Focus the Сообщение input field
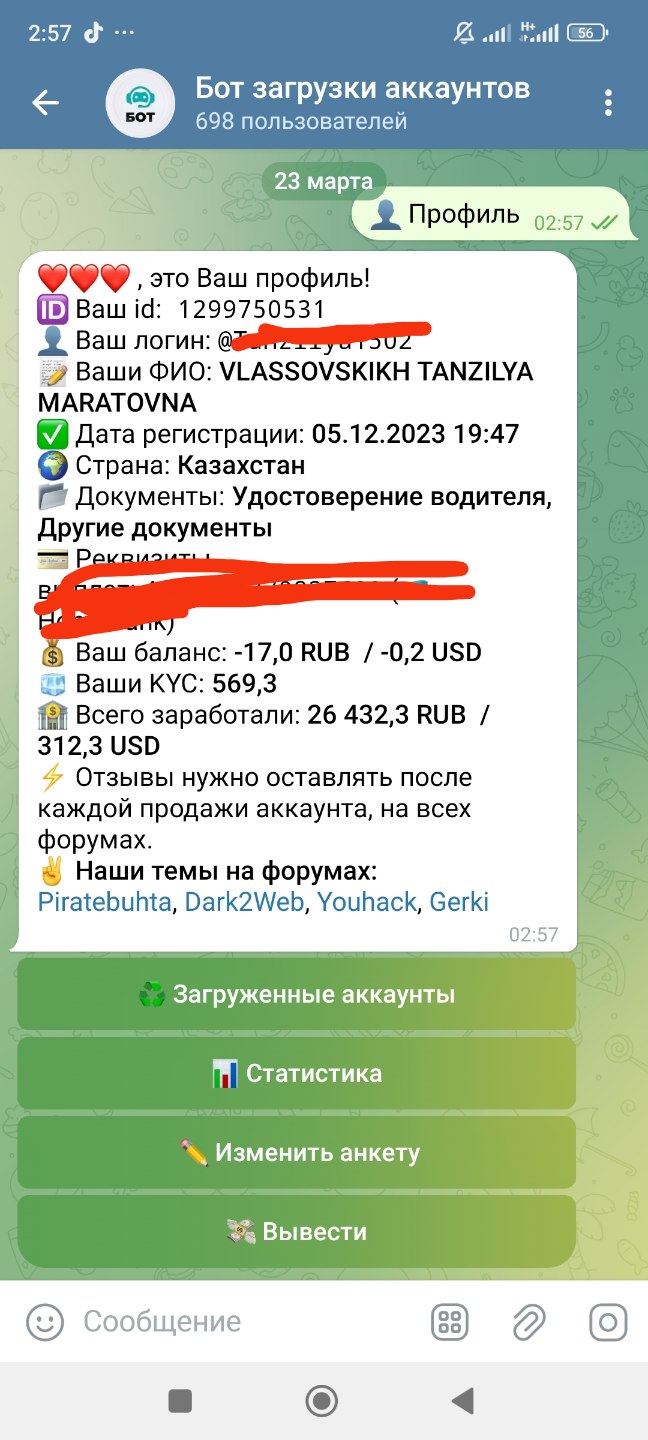 click(240, 1322)
